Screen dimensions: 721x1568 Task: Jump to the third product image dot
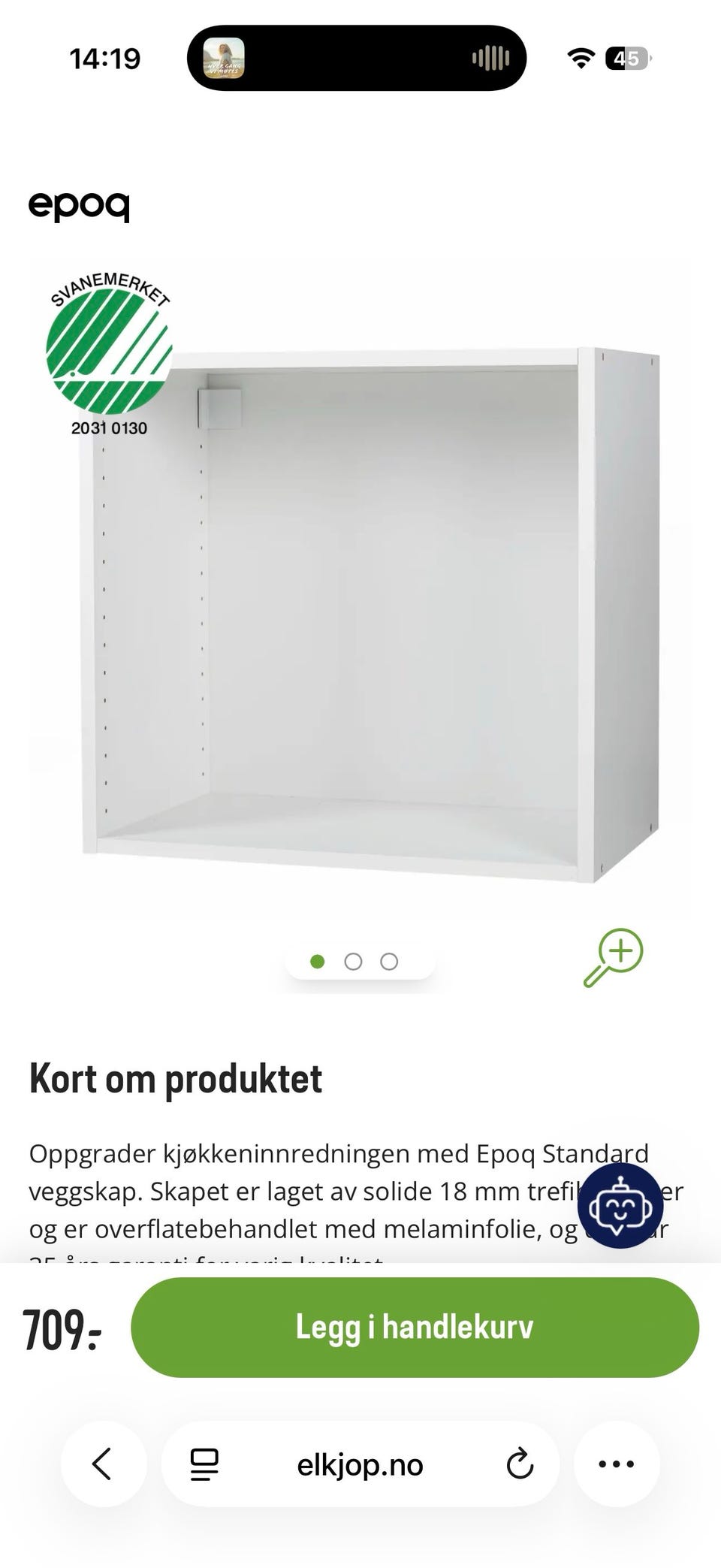tap(389, 962)
